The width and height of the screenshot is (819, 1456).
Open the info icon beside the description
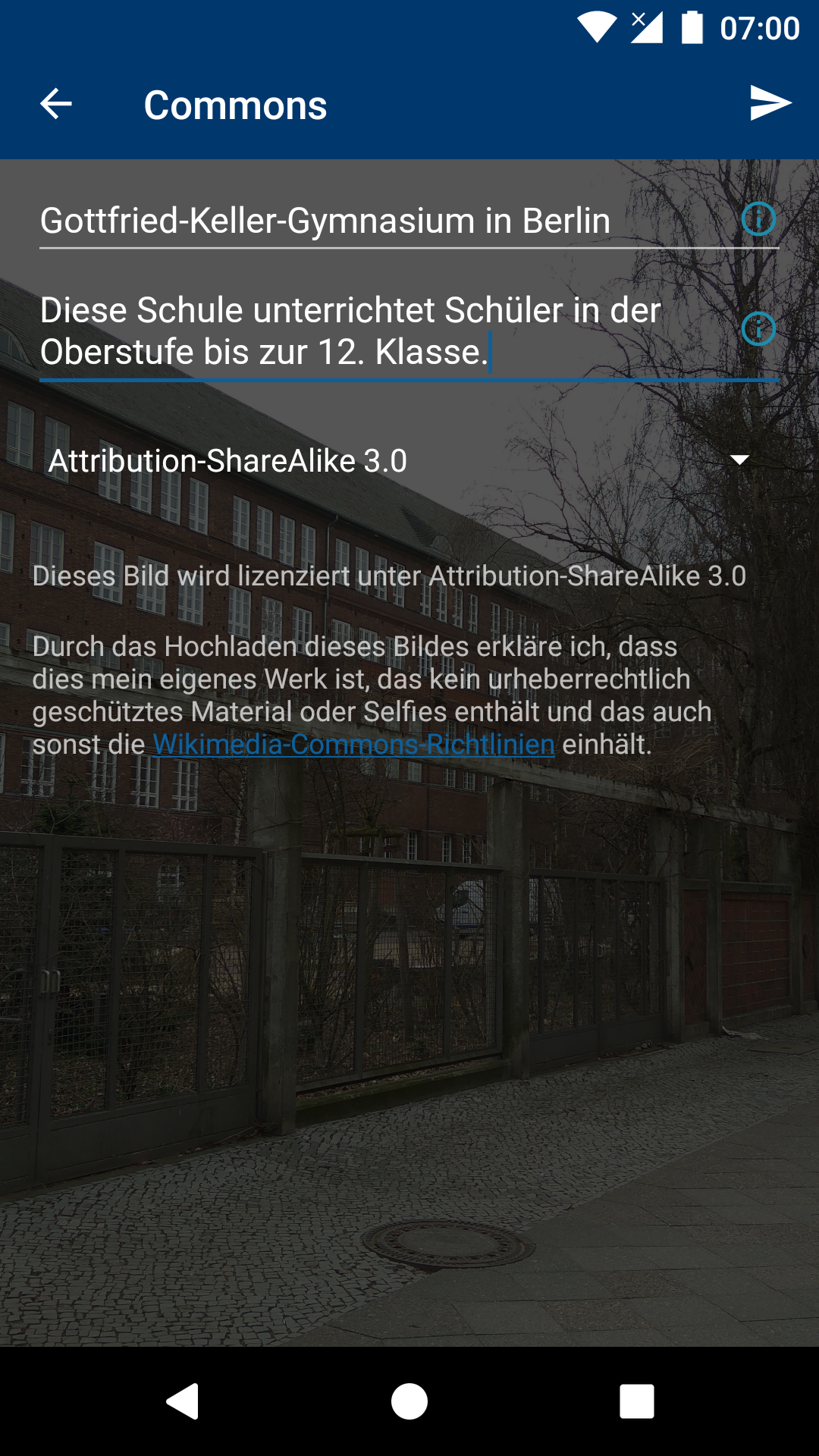(758, 328)
